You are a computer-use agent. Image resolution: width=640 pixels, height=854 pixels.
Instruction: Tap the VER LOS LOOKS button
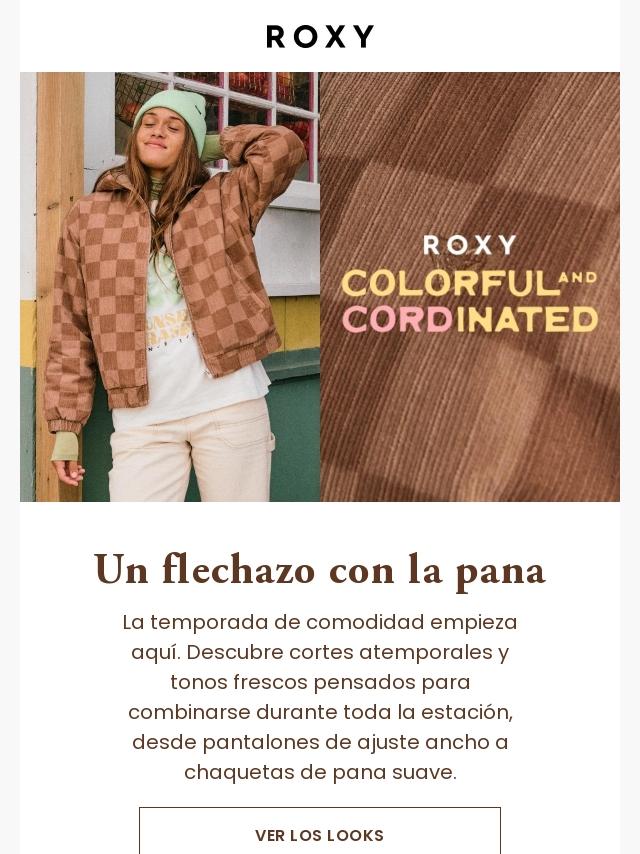coord(319,833)
